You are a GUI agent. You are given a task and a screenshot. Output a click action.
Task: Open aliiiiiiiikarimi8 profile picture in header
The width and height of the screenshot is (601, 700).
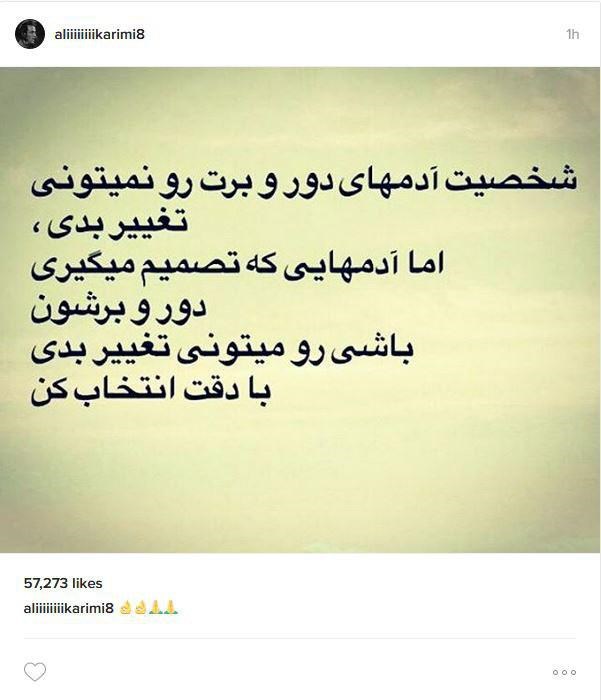(x=30, y=34)
